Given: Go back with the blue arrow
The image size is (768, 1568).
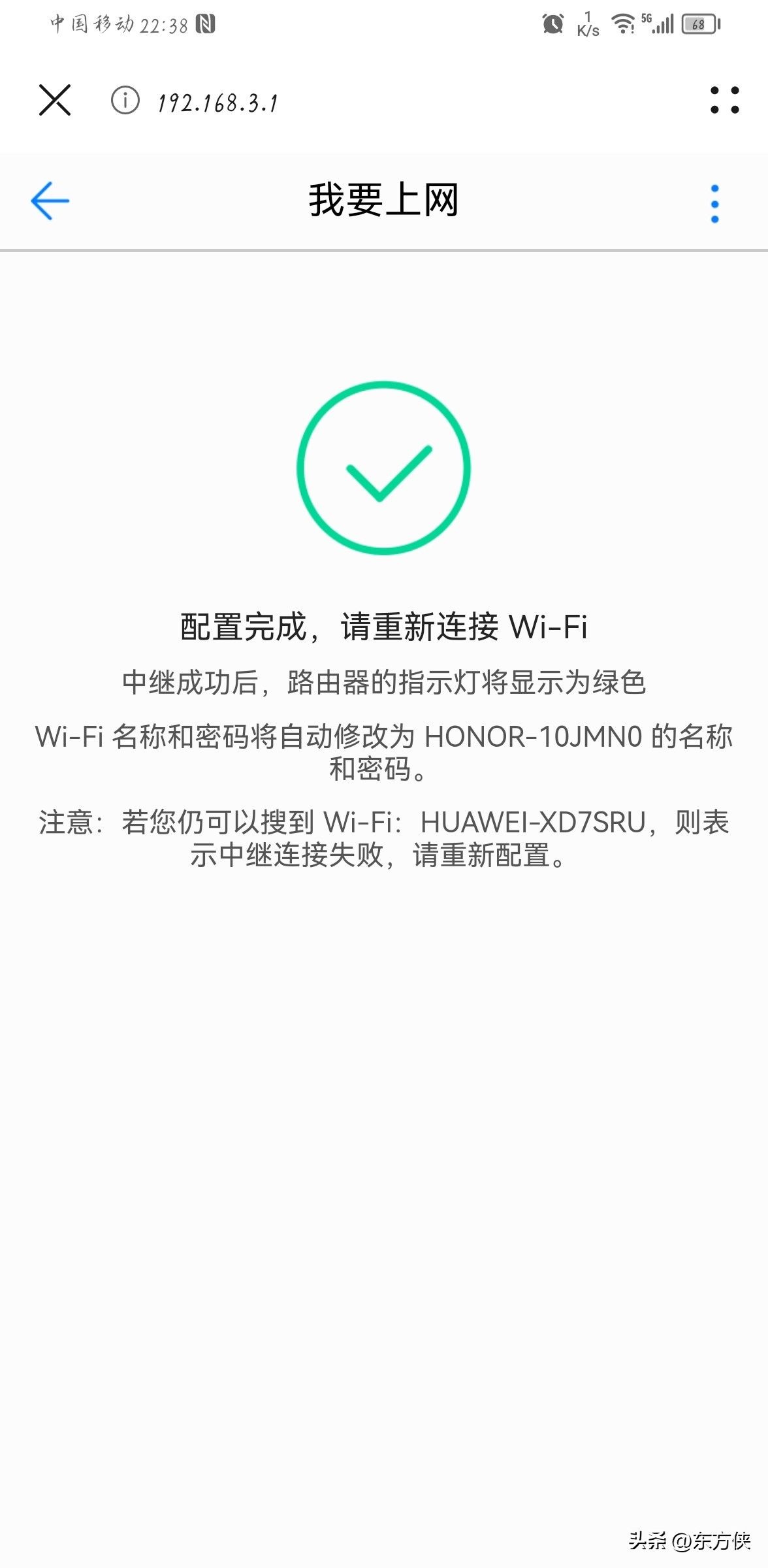Looking at the screenshot, I should (x=50, y=201).
